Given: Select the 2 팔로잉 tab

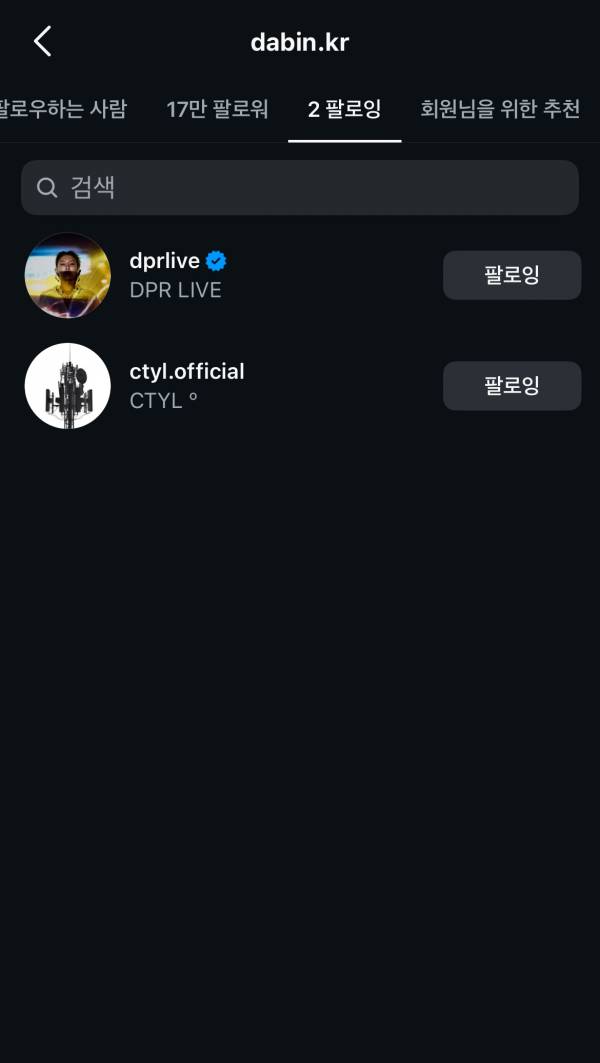Looking at the screenshot, I should (x=344, y=109).
